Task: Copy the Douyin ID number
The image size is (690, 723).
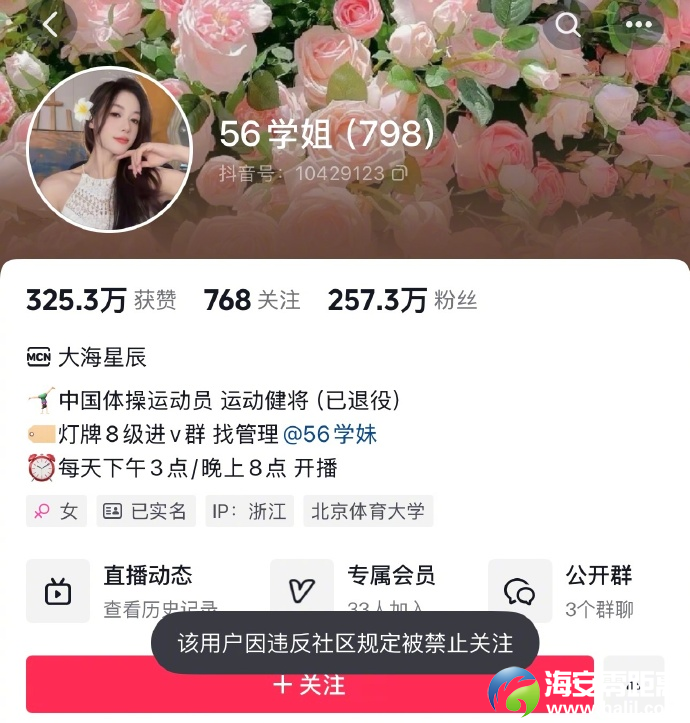Action: click(399, 173)
